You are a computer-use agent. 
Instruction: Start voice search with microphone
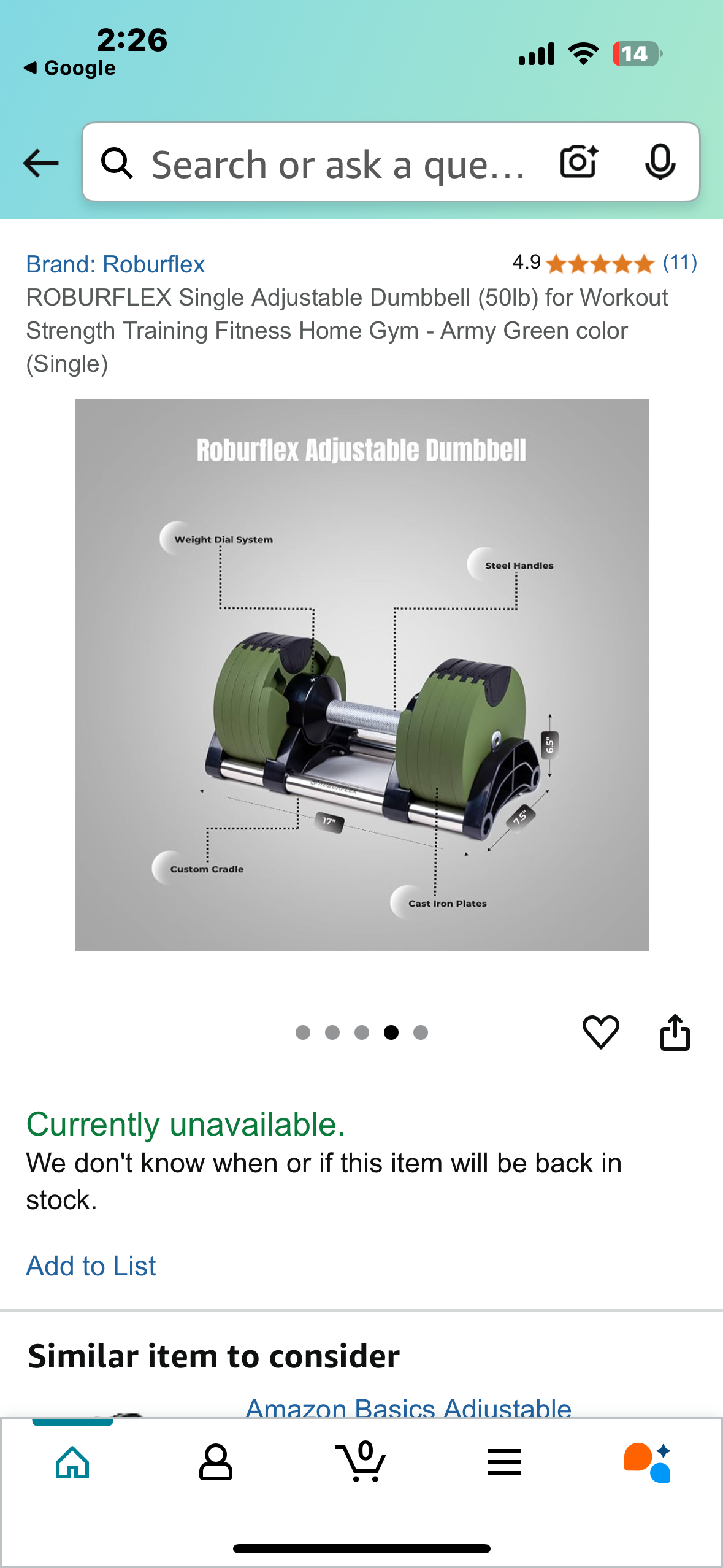[660, 163]
